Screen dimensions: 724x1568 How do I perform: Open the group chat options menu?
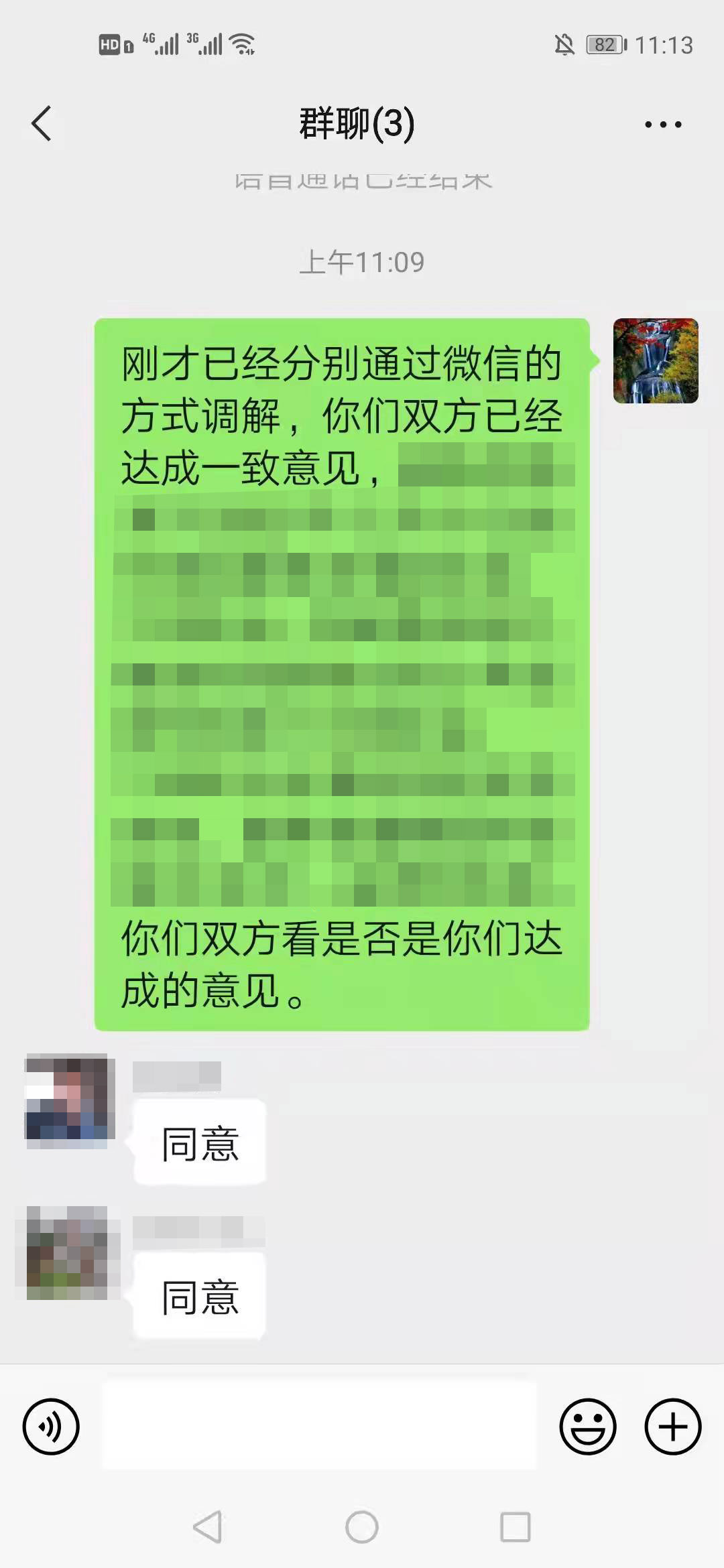[662, 124]
